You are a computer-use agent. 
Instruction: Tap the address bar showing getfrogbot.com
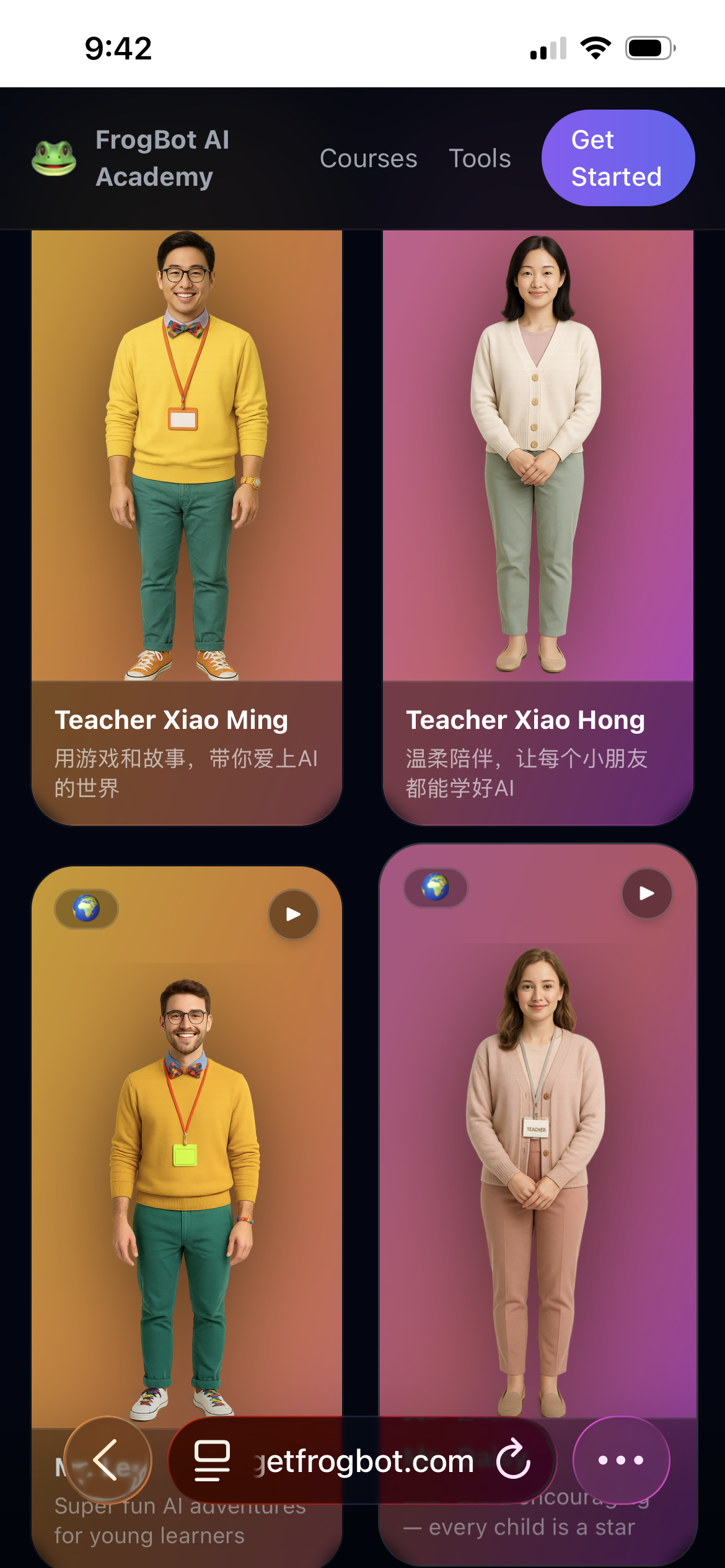[x=366, y=1461]
